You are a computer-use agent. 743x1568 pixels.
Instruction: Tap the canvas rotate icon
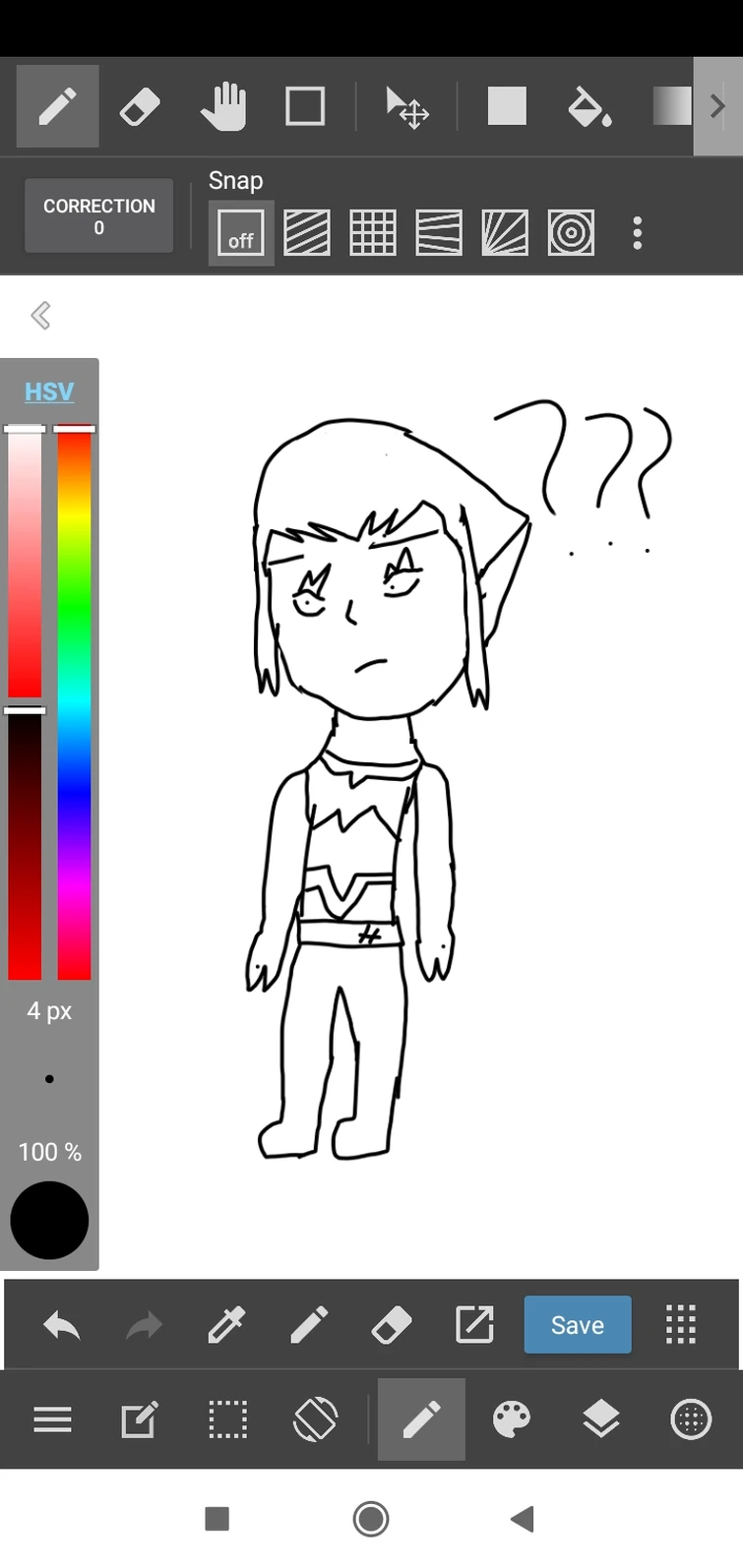[x=315, y=1419]
